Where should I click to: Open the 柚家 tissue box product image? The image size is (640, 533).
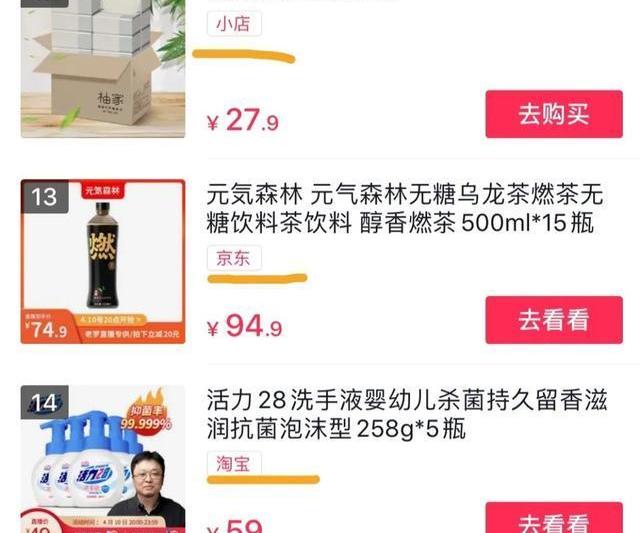click(103, 68)
